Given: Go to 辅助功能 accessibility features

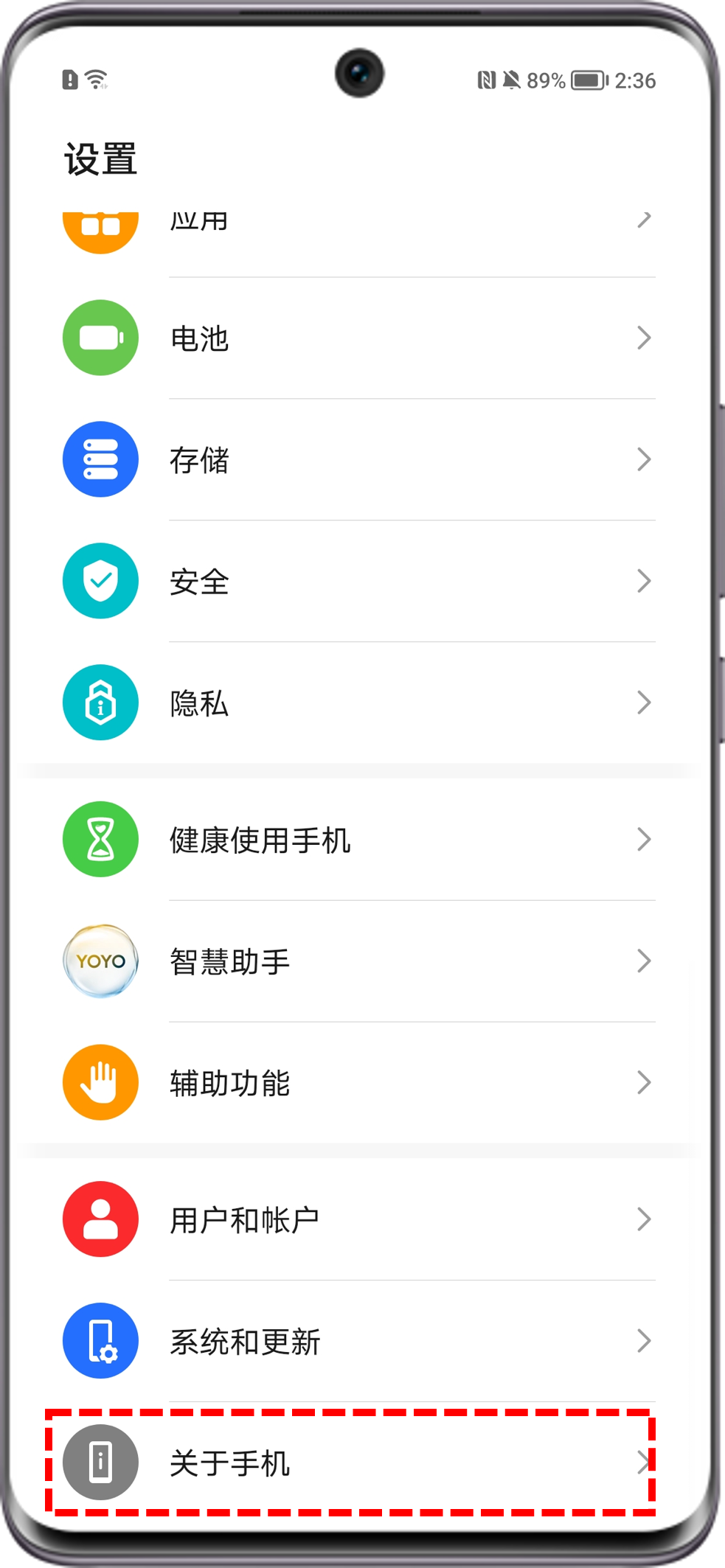Looking at the screenshot, I should [x=229, y=1083].
